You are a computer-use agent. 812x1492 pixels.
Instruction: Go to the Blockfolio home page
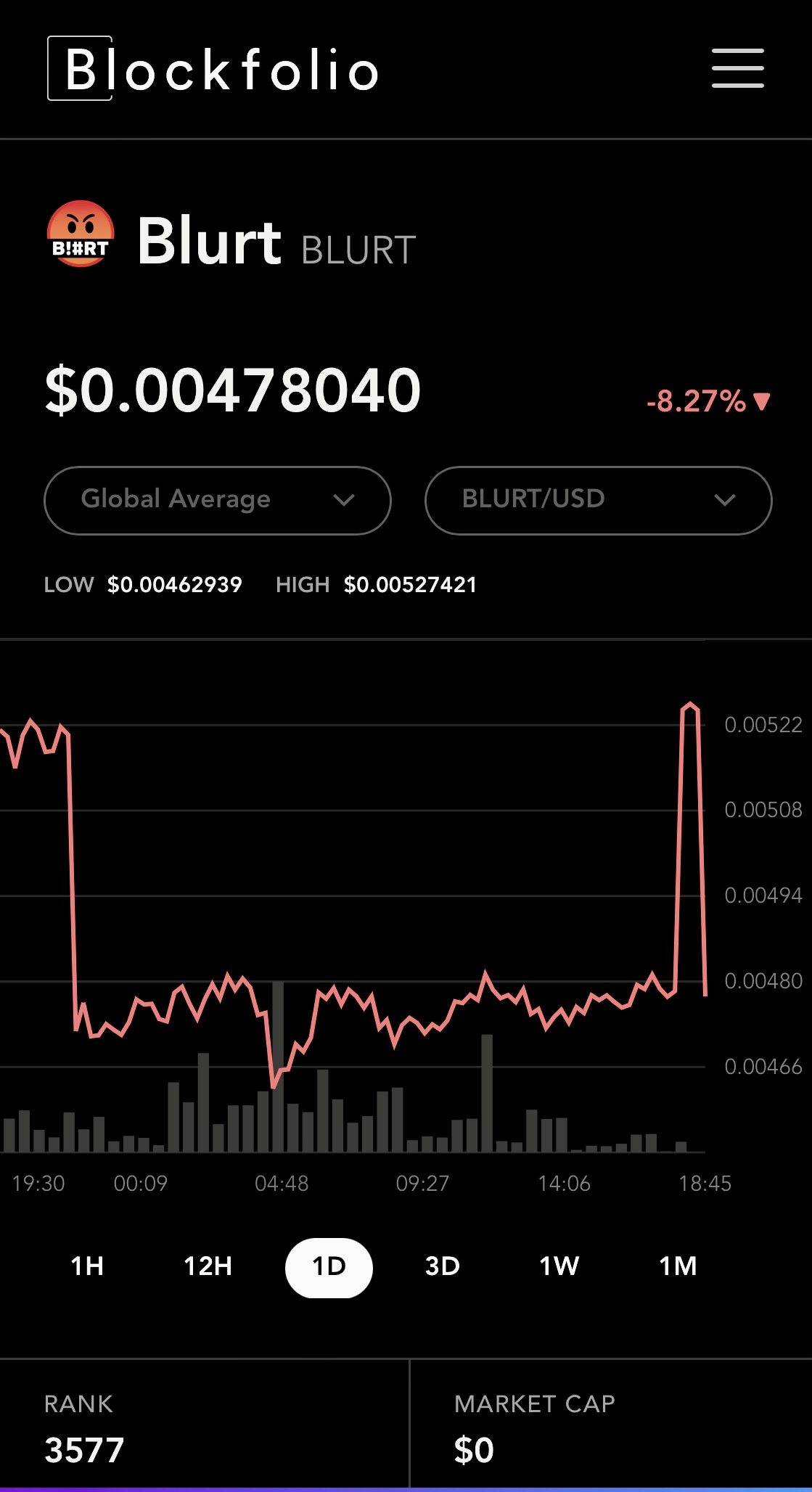213,69
